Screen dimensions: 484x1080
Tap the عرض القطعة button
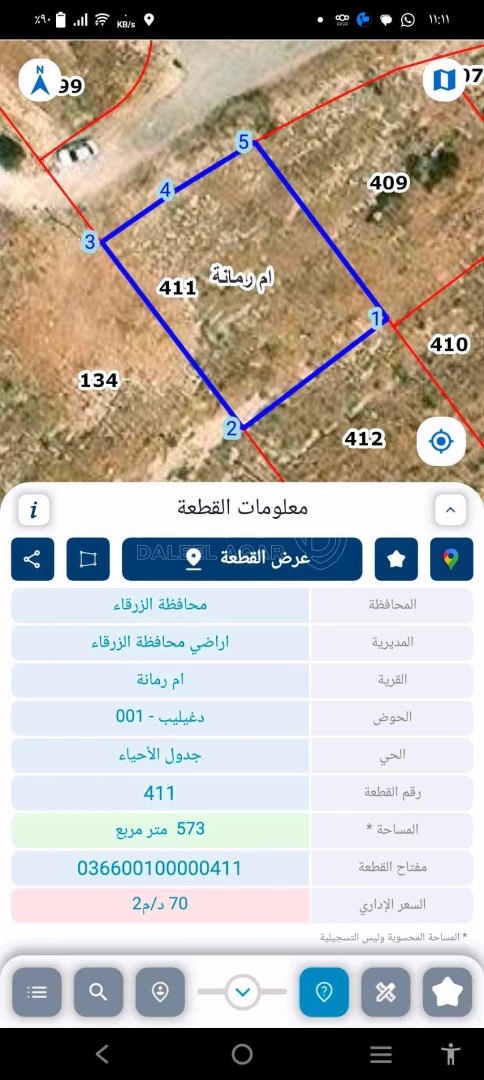242,559
